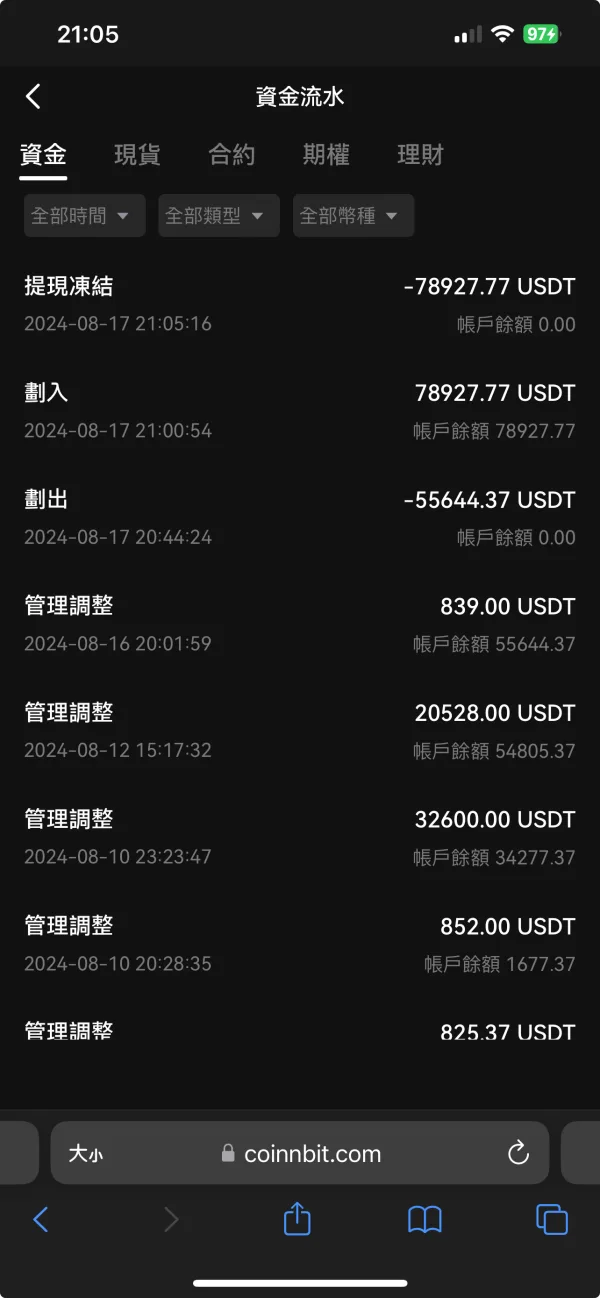Open the 合約 tab

232,155
